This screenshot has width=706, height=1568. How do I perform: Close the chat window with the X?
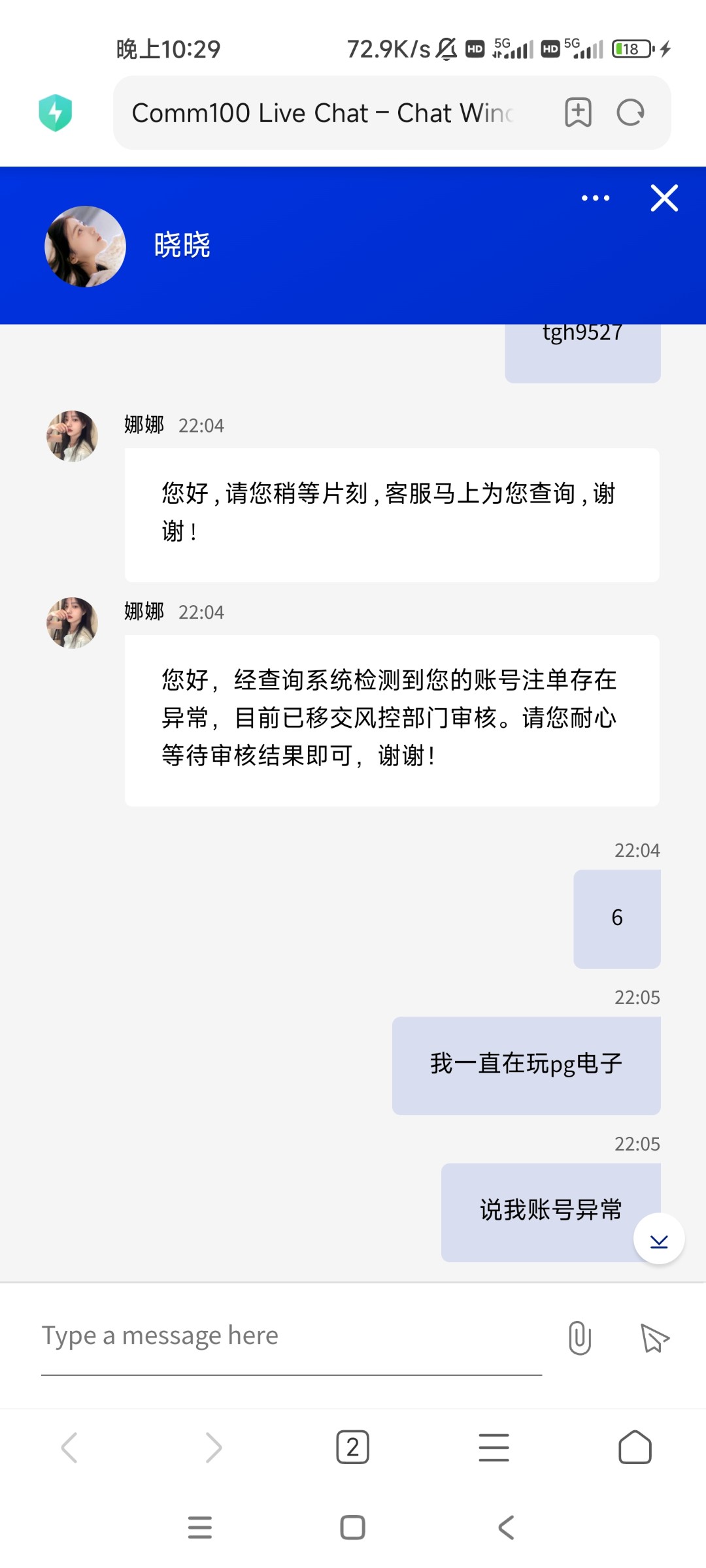[x=664, y=198]
